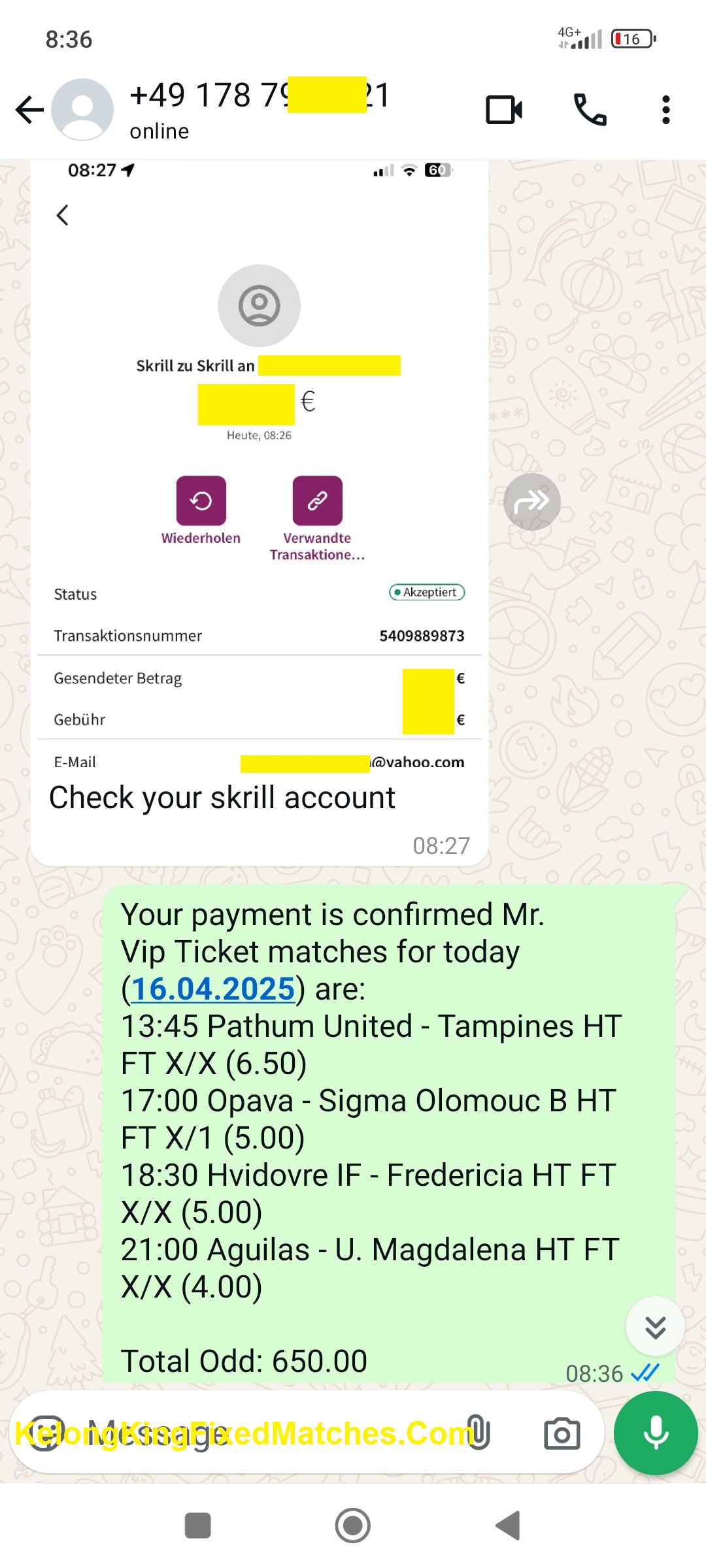Go to the home screen
Screen dimensions: 706x1568
pyautogui.click(x=353, y=1526)
